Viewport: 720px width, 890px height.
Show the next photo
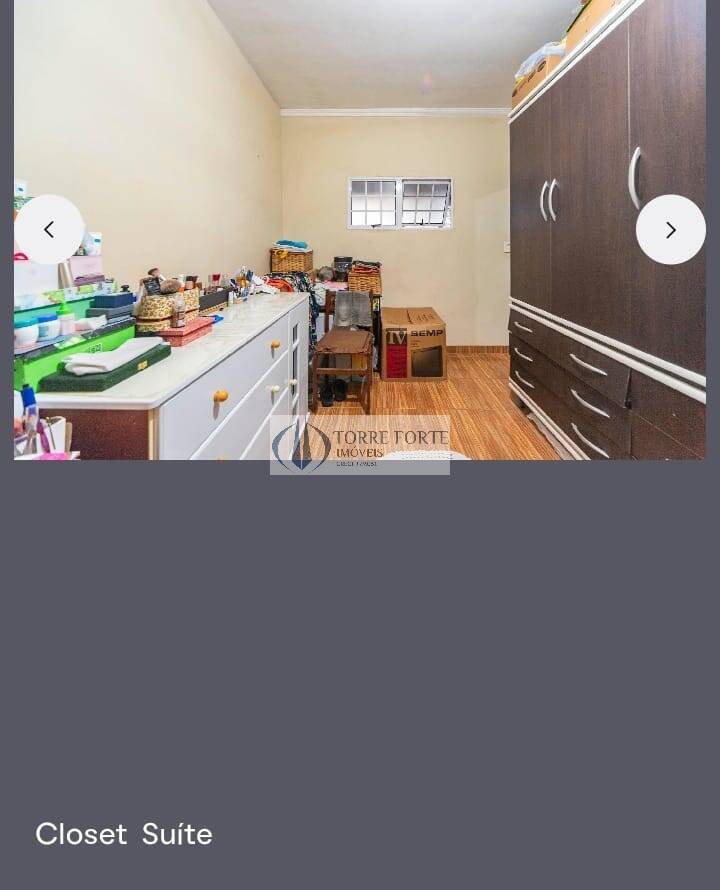(x=670, y=230)
